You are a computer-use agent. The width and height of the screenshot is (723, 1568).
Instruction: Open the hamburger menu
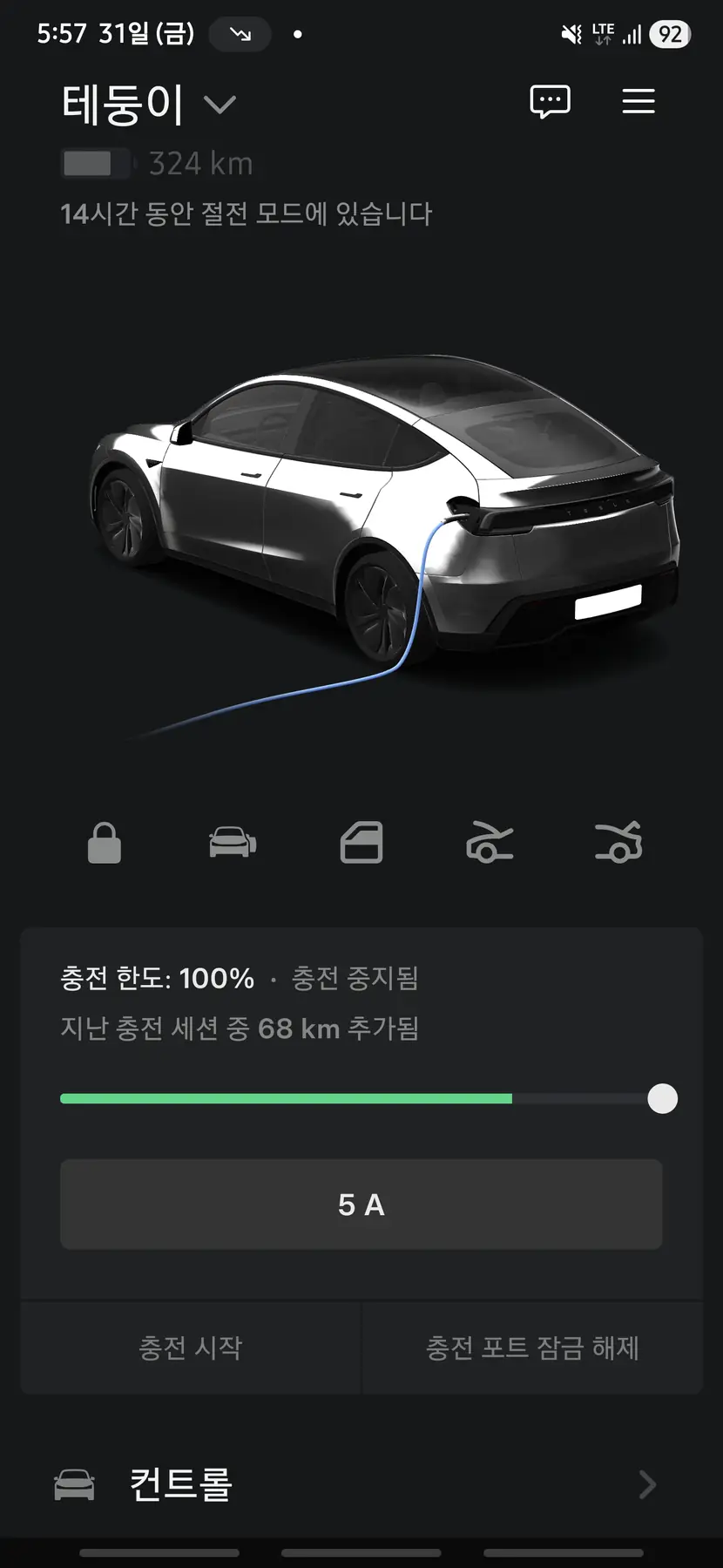pos(638,102)
